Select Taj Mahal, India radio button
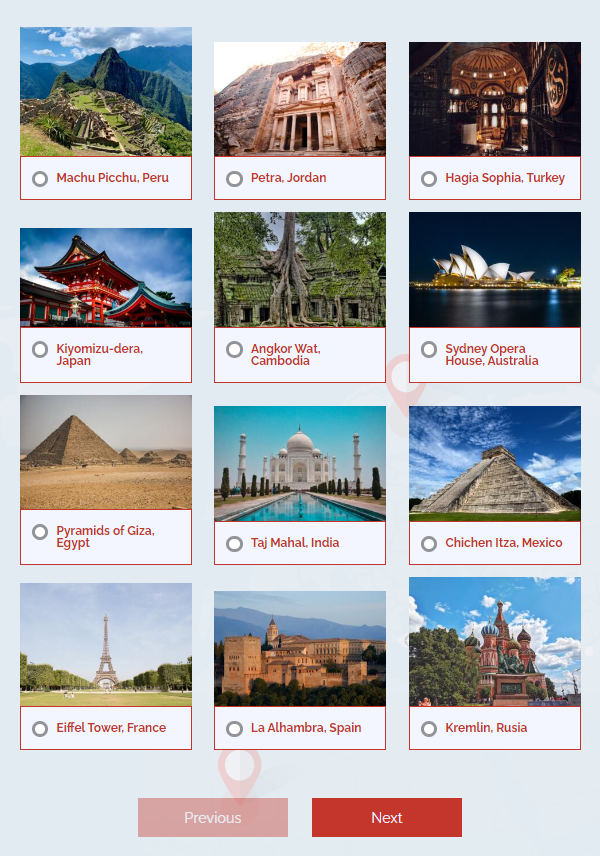 pyautogui.click(x=234, y=543)
